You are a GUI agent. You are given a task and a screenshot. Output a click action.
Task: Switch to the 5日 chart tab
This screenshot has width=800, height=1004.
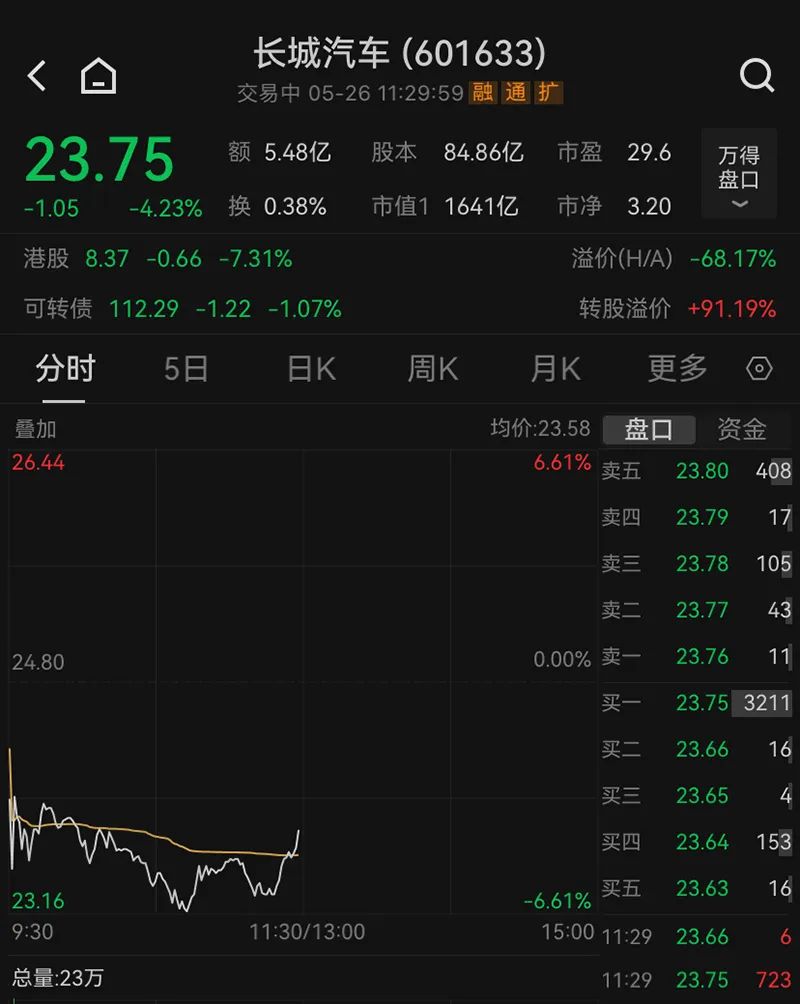[x=186, y=369]
